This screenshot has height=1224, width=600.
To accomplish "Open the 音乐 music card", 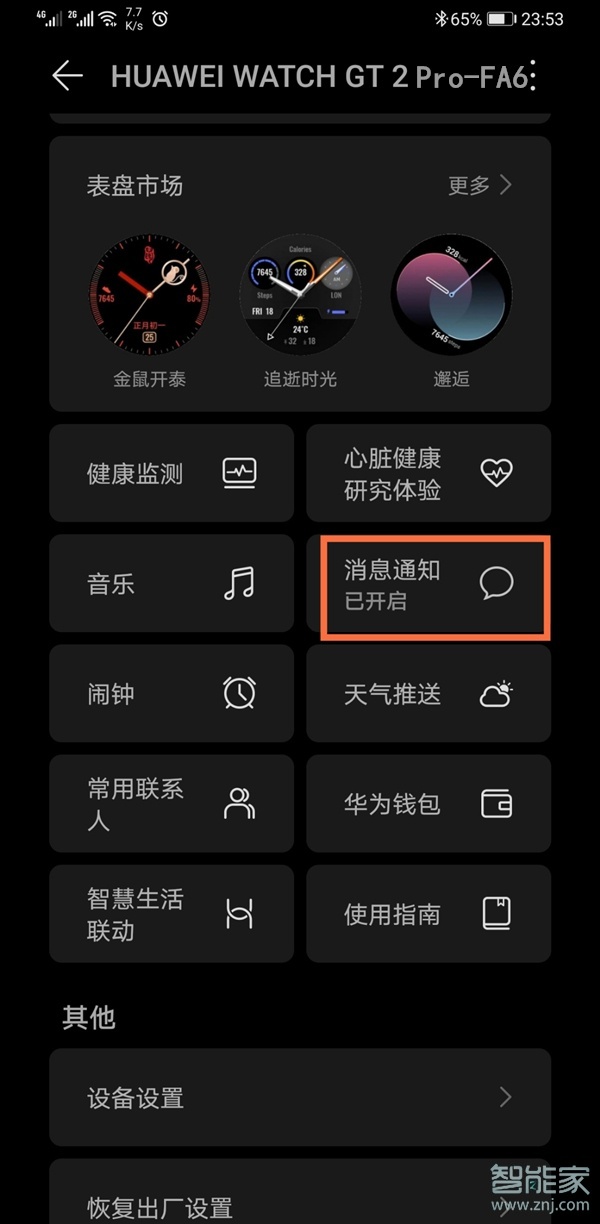I will (171, 583).
